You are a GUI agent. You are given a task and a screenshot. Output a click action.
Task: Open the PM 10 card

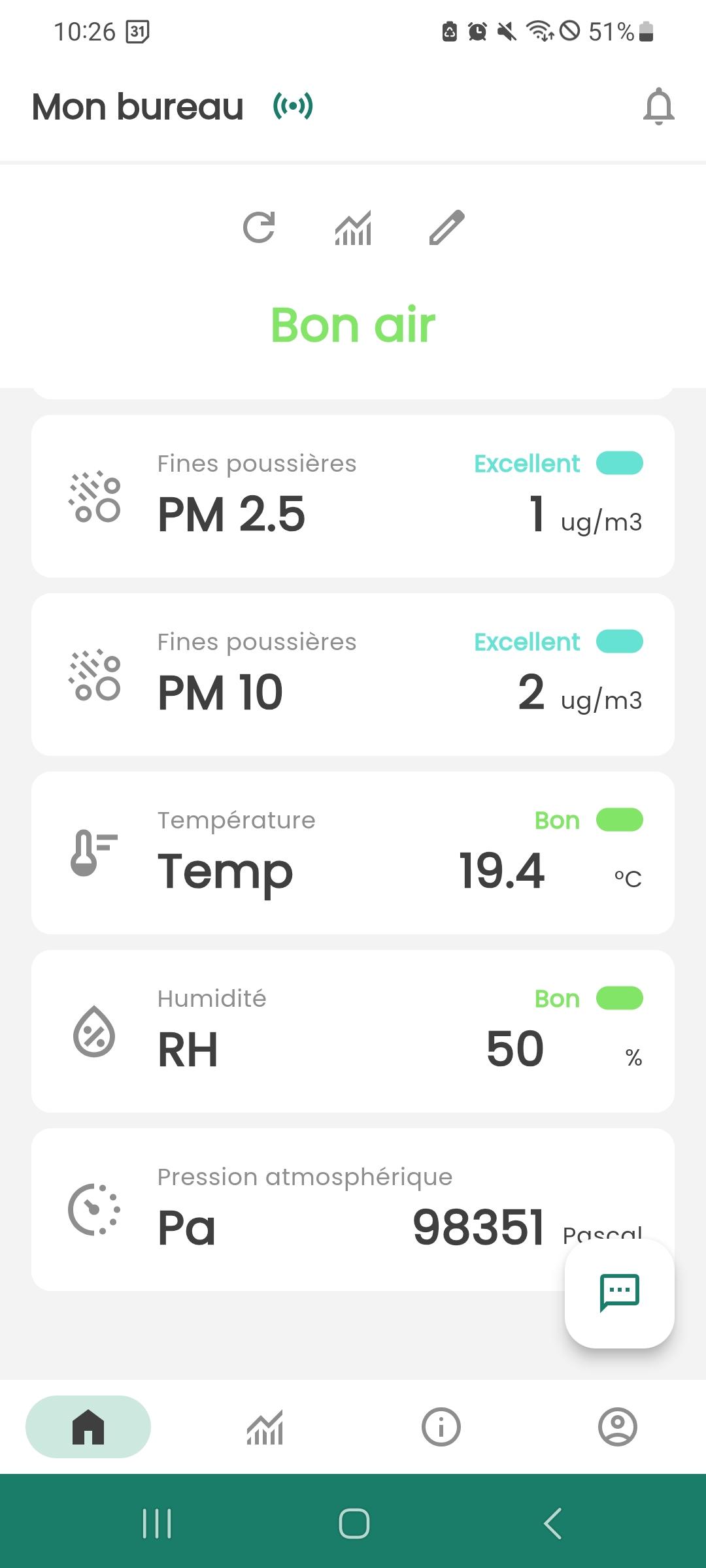coord(353,674)
